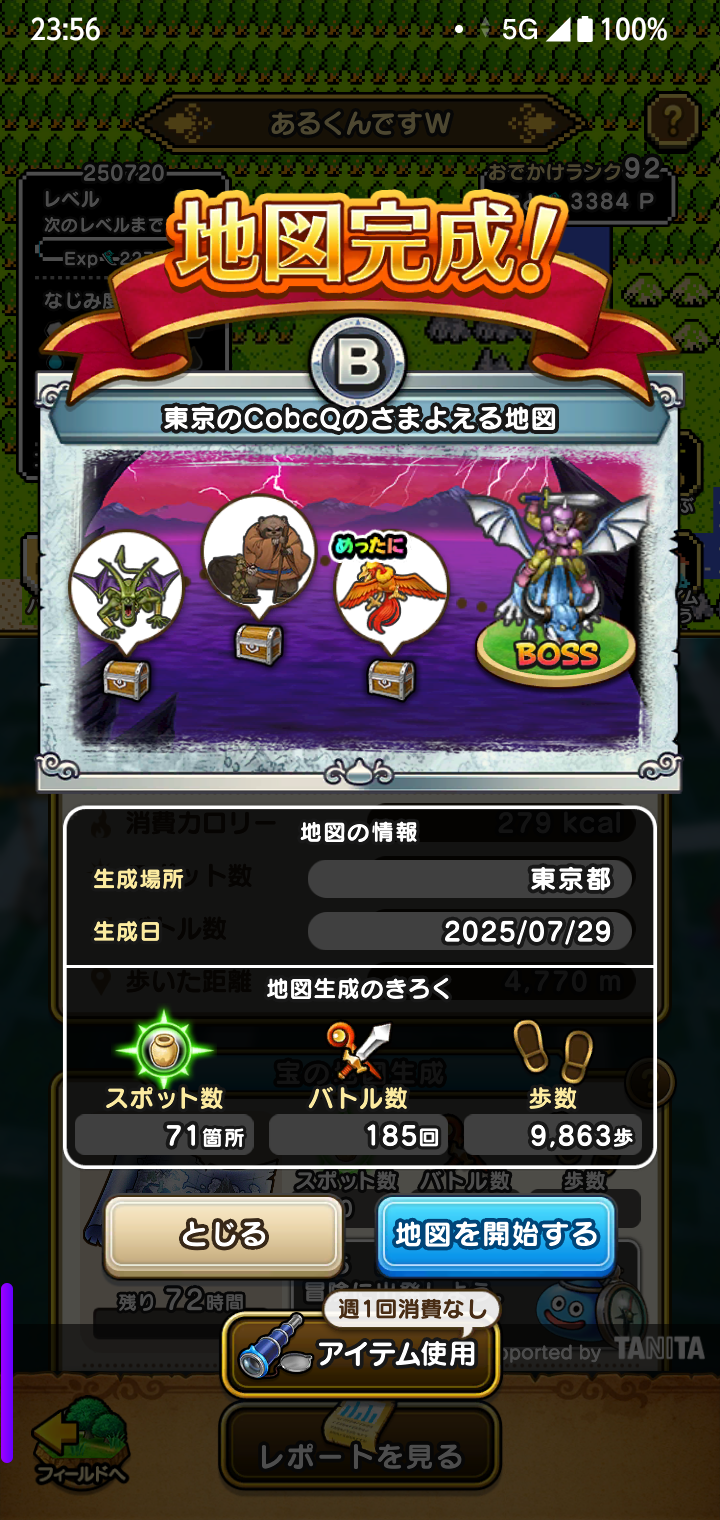Start the map with 地図を開始する
The image size is (720, 1520).
tap(496, 1235)
